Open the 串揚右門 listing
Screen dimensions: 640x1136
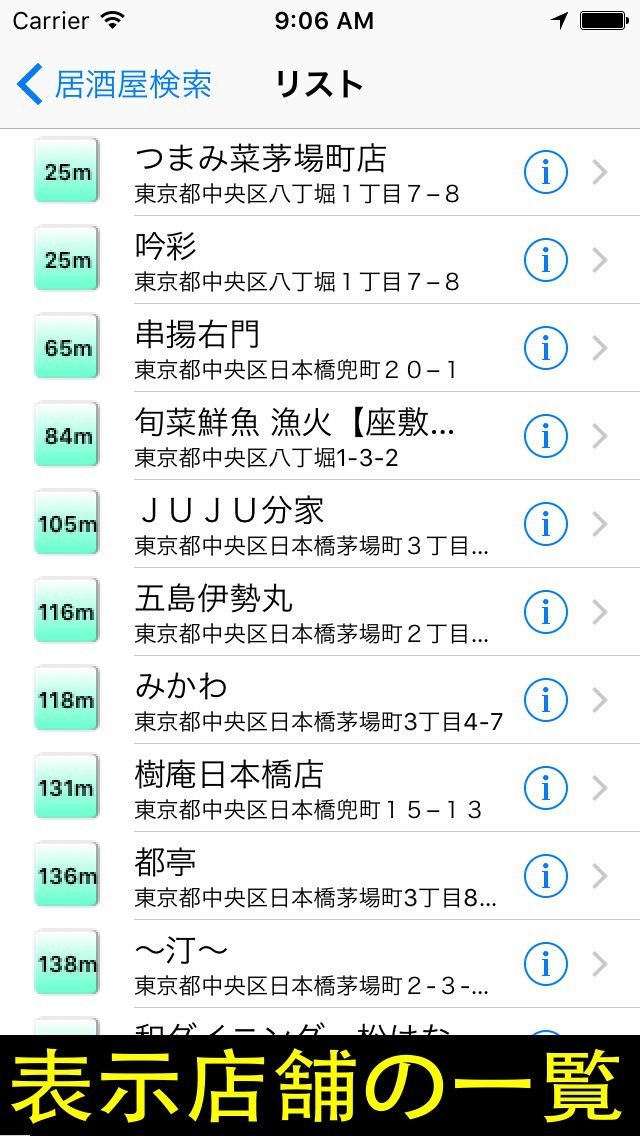300,348
